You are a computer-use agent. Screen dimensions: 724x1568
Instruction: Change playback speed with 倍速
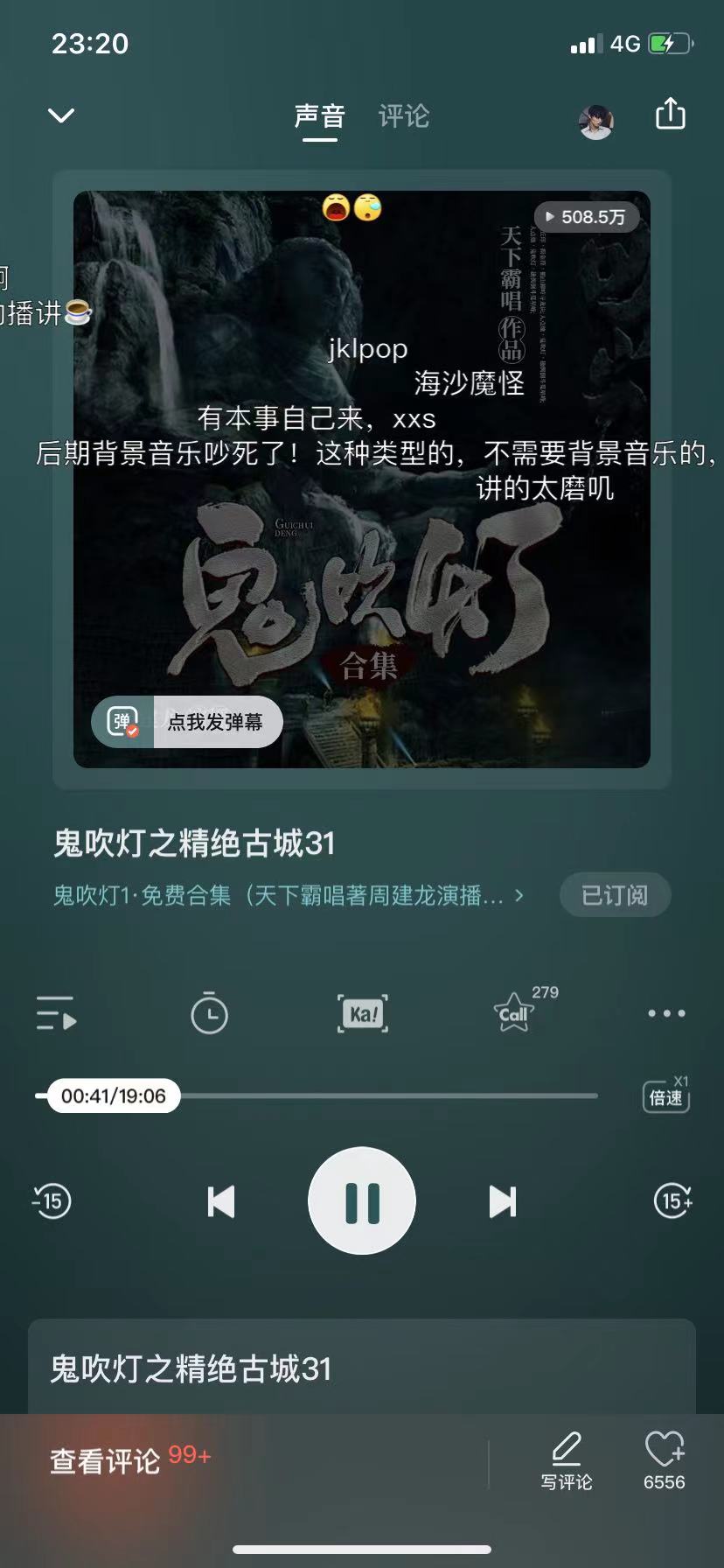pos(666,1095)
